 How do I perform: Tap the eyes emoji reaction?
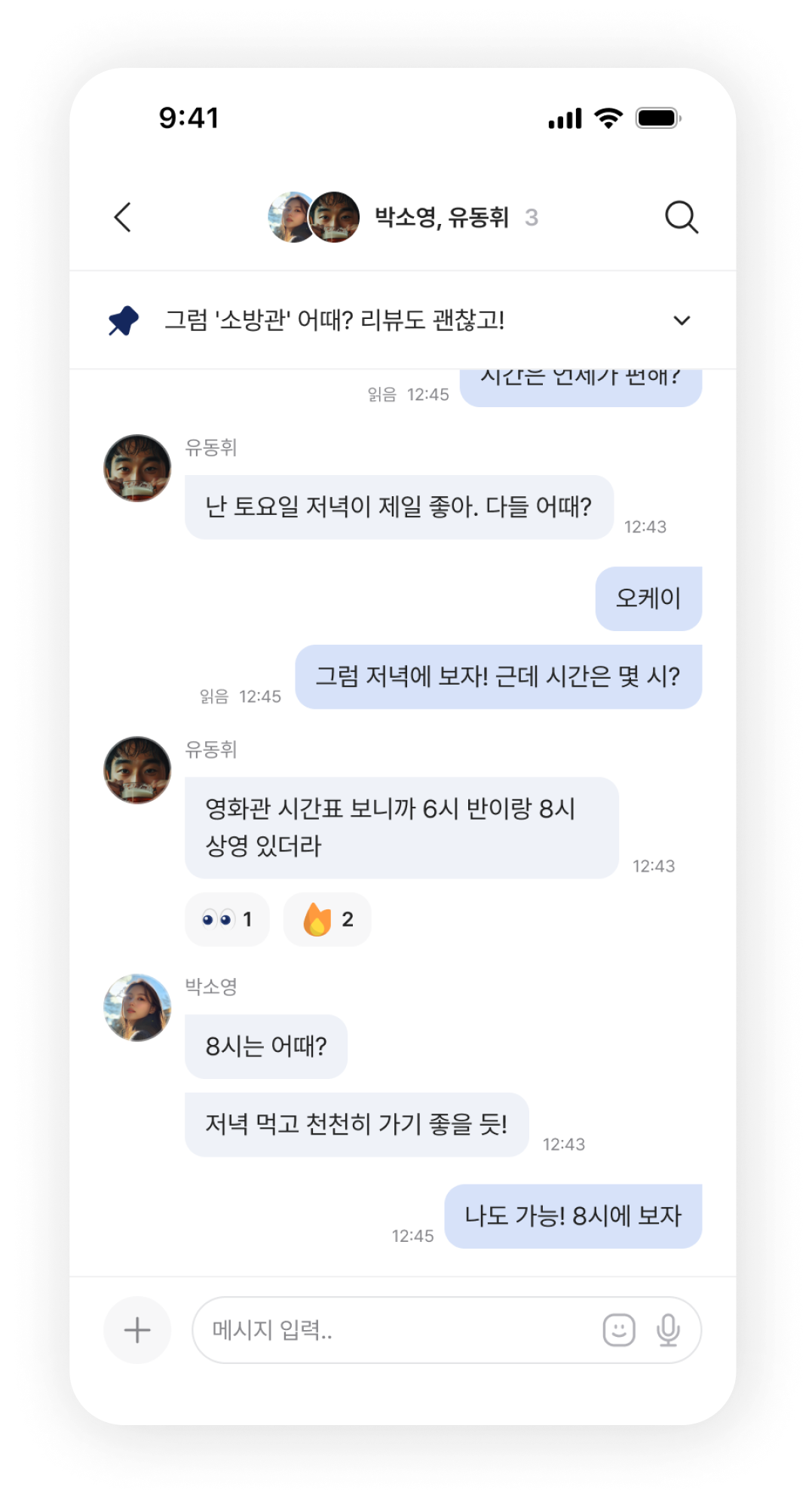point(227,919)
